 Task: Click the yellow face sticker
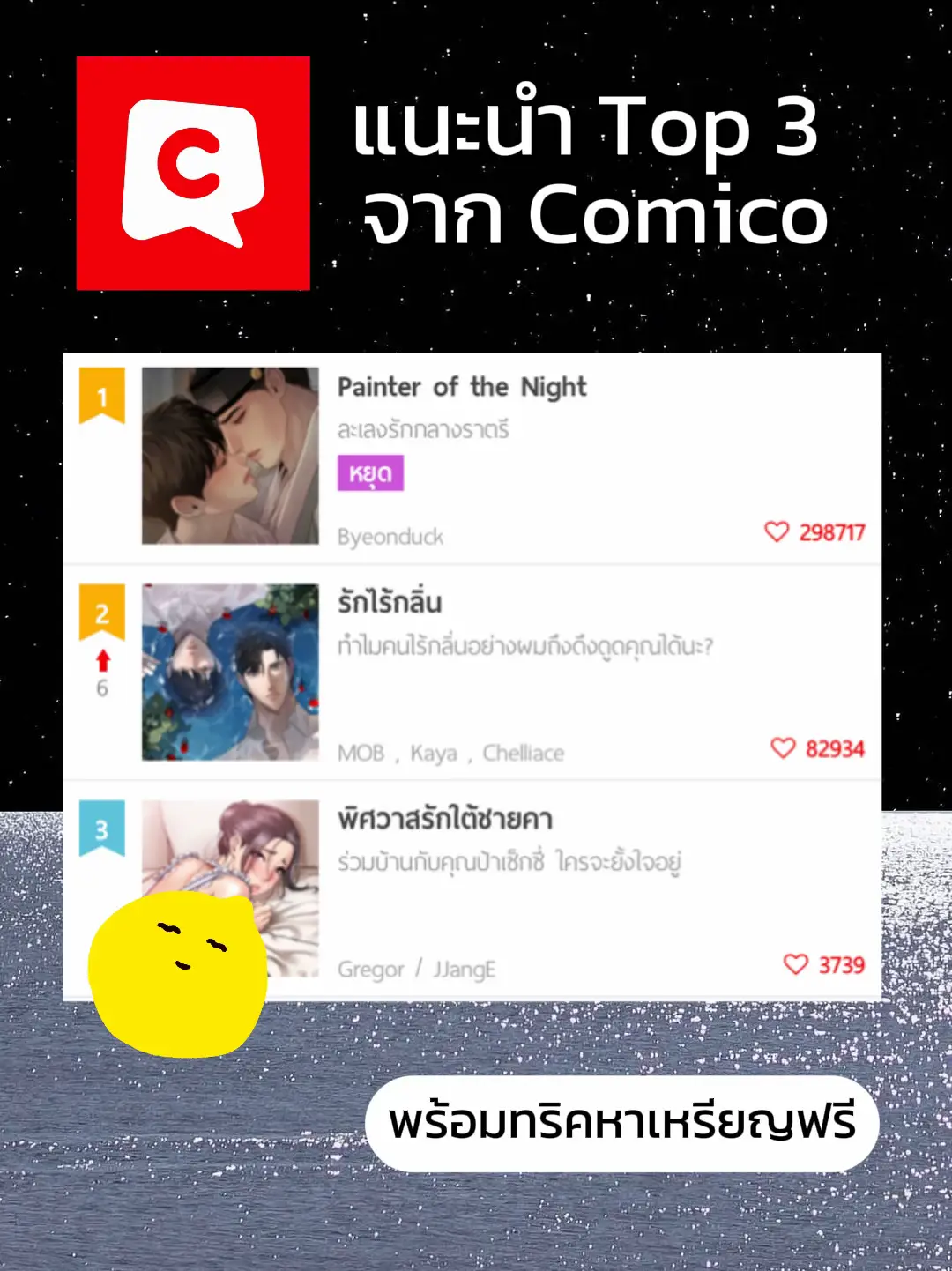coord(176,974)
